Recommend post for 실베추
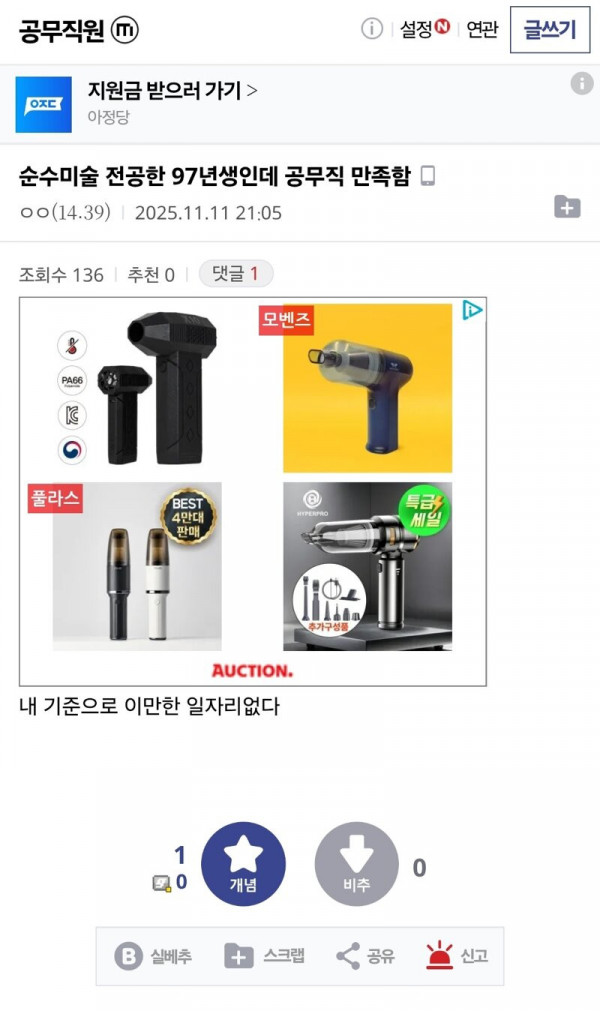The image size is (600, 1011). pyautogui.click(x=154, y=956)
